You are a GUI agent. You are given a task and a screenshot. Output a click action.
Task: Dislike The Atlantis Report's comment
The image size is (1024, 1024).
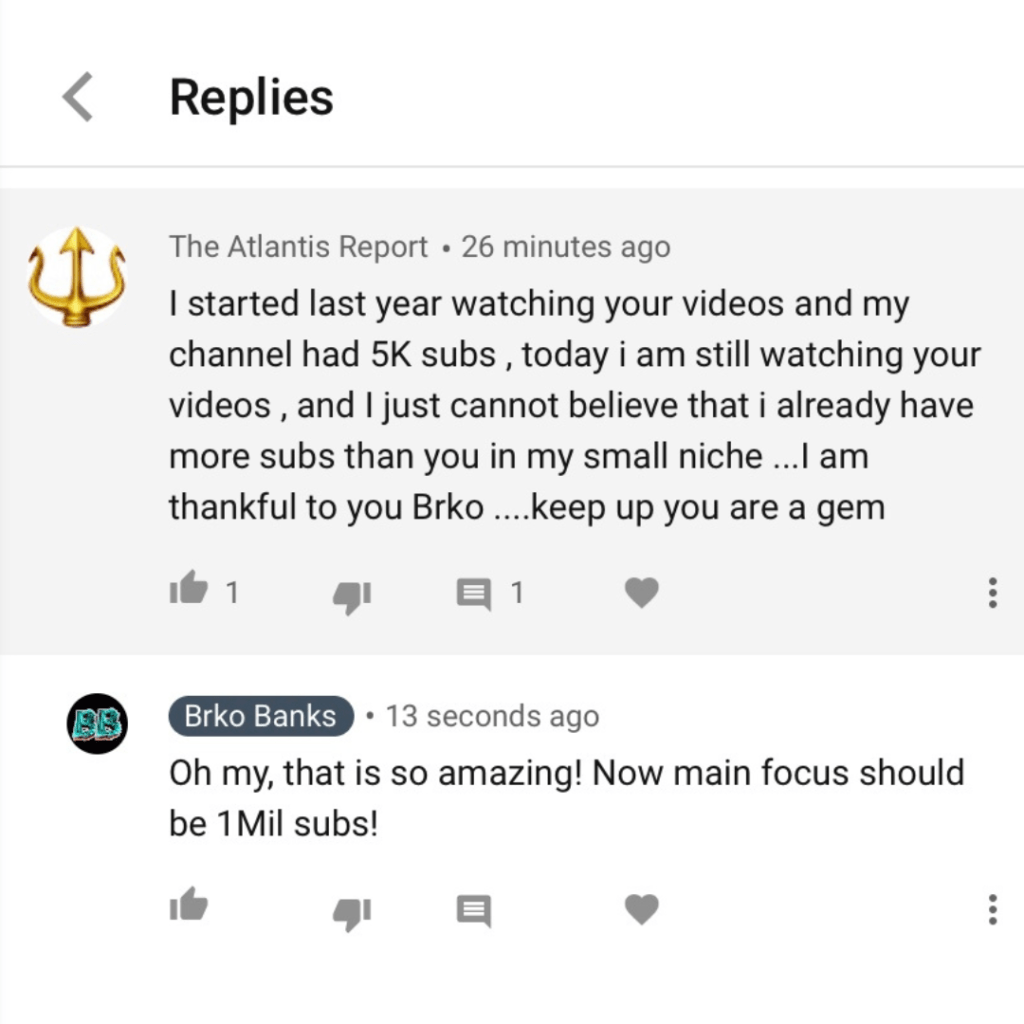[x=351, y=595]
